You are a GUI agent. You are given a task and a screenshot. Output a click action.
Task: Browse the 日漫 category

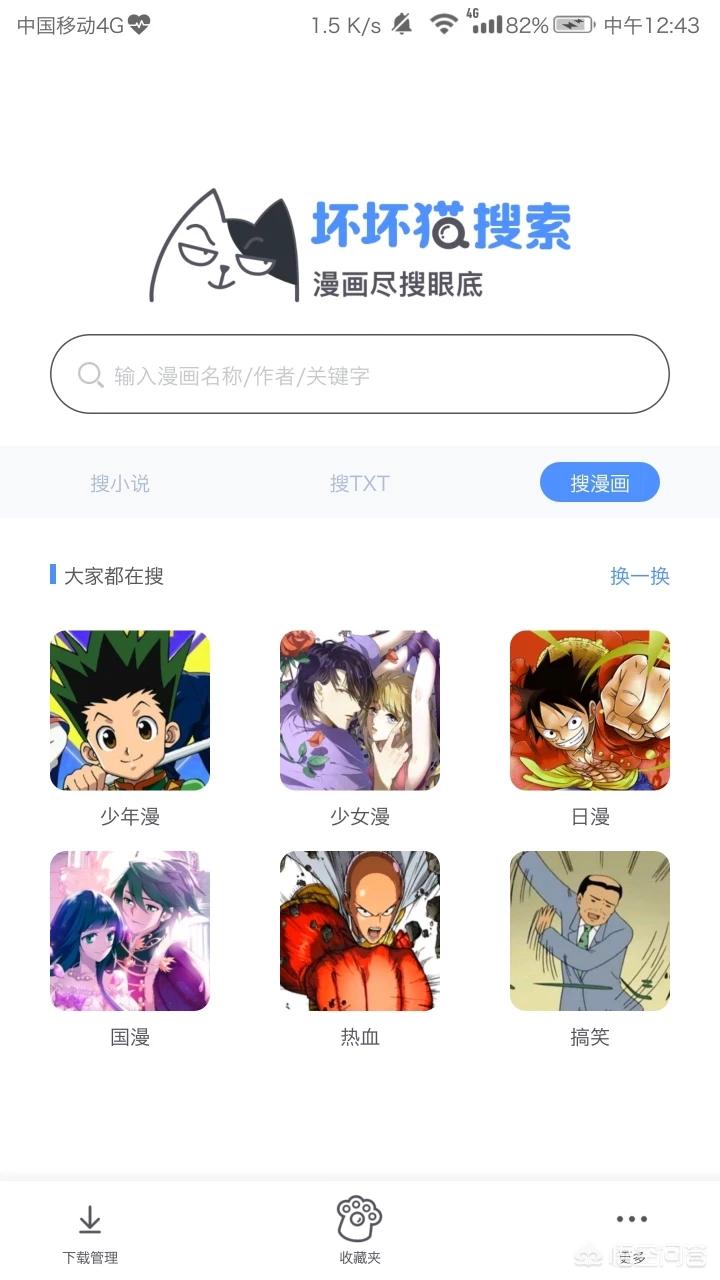tap(590, 710)
